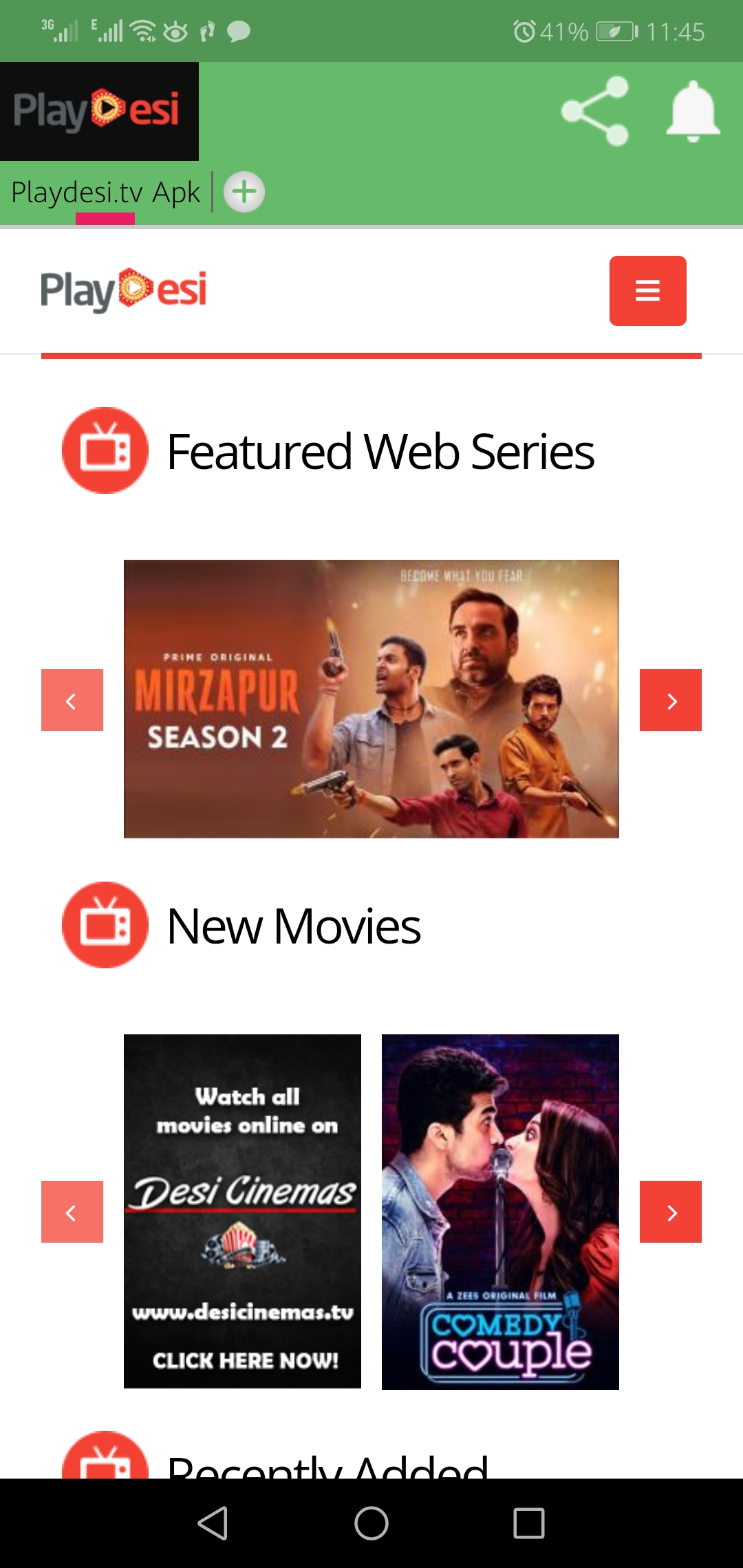Share this page via the share icon
The image size is (743, 1568).
pos(595,111)
